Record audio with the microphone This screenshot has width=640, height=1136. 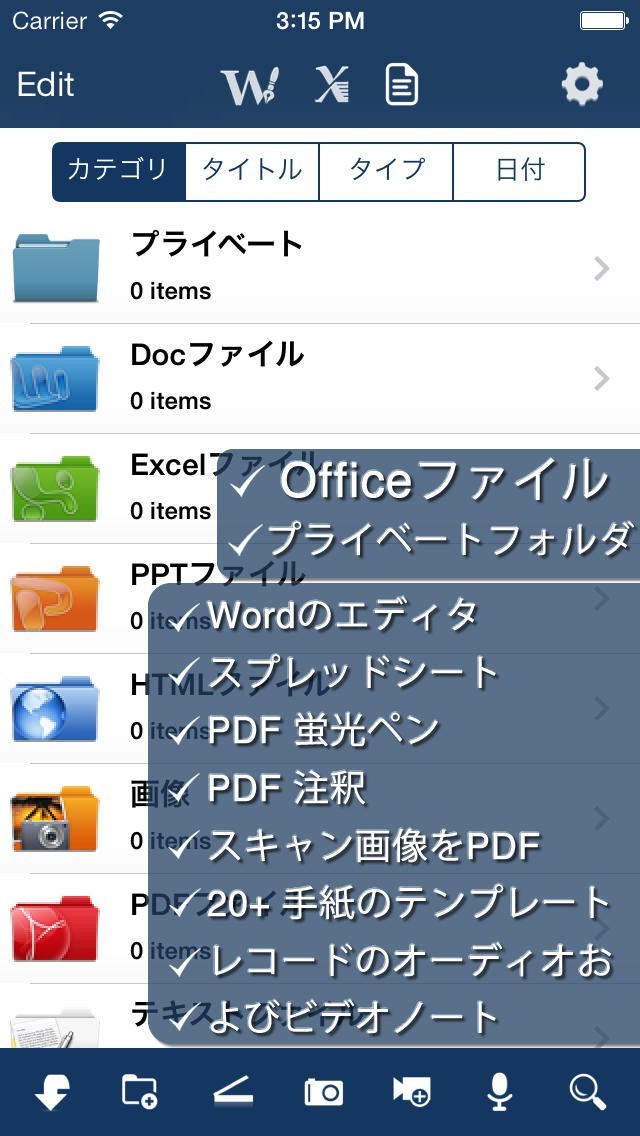click(x=499, y=1092)
